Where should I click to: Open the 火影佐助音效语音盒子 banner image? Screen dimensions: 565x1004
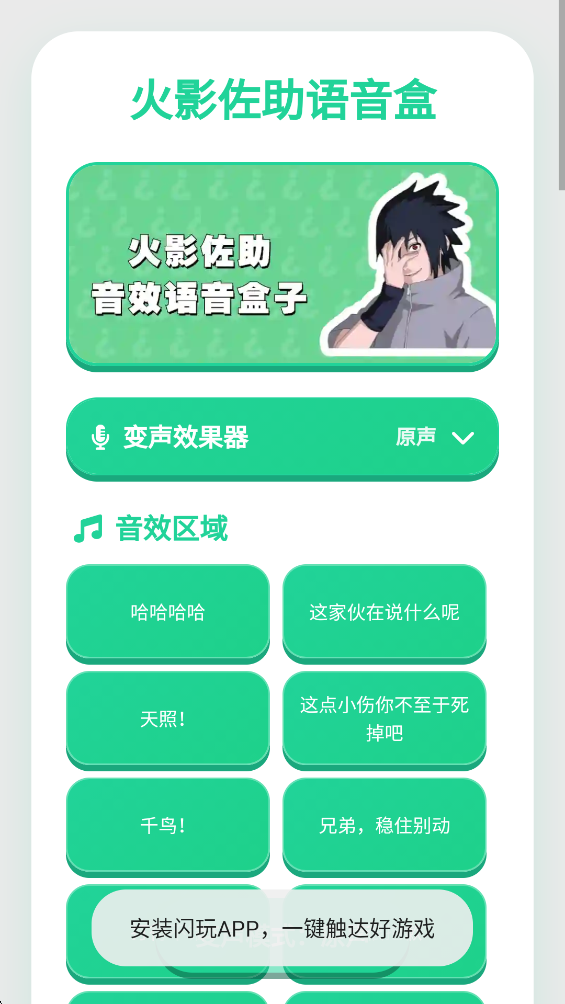282,265
